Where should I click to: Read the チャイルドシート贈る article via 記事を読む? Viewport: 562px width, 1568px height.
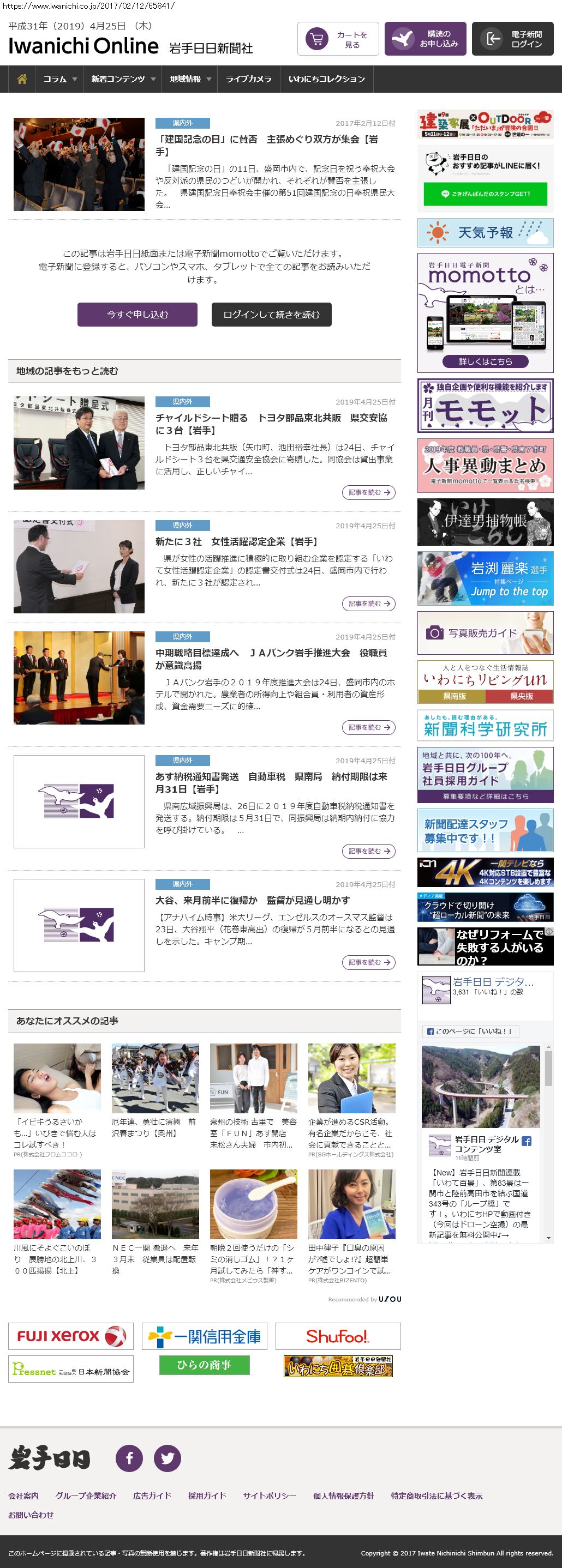pos(368,492)
